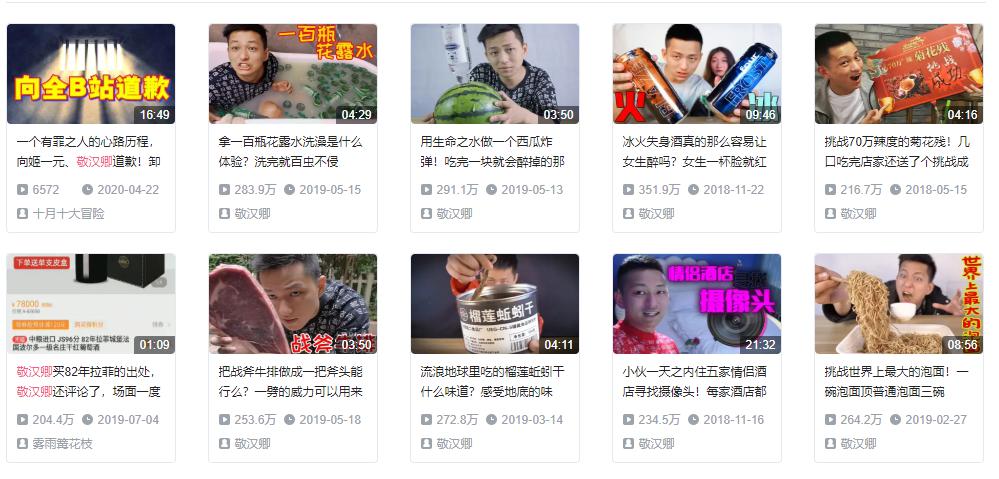Visit uploader 十月十大冒险's profile
This screenshot has height=479, width=999.
pos(68,214)
